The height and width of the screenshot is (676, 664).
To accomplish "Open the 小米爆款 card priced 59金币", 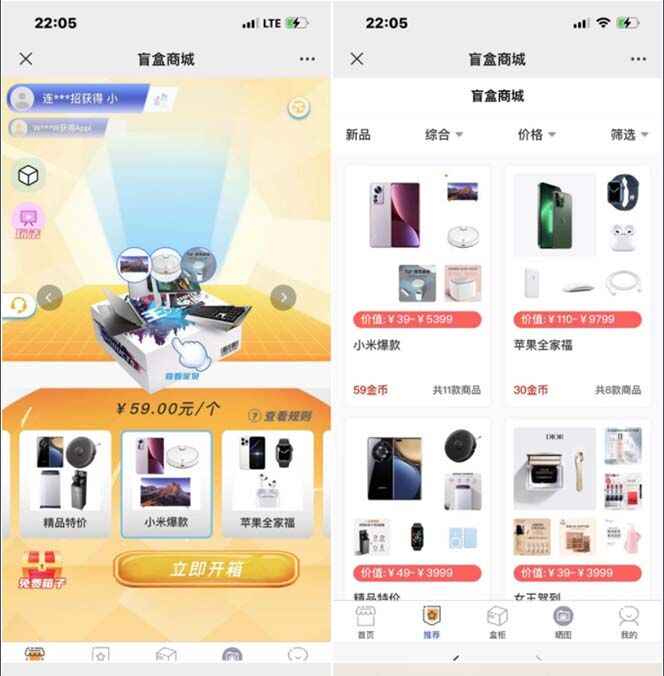I will (x=417, y=285).
